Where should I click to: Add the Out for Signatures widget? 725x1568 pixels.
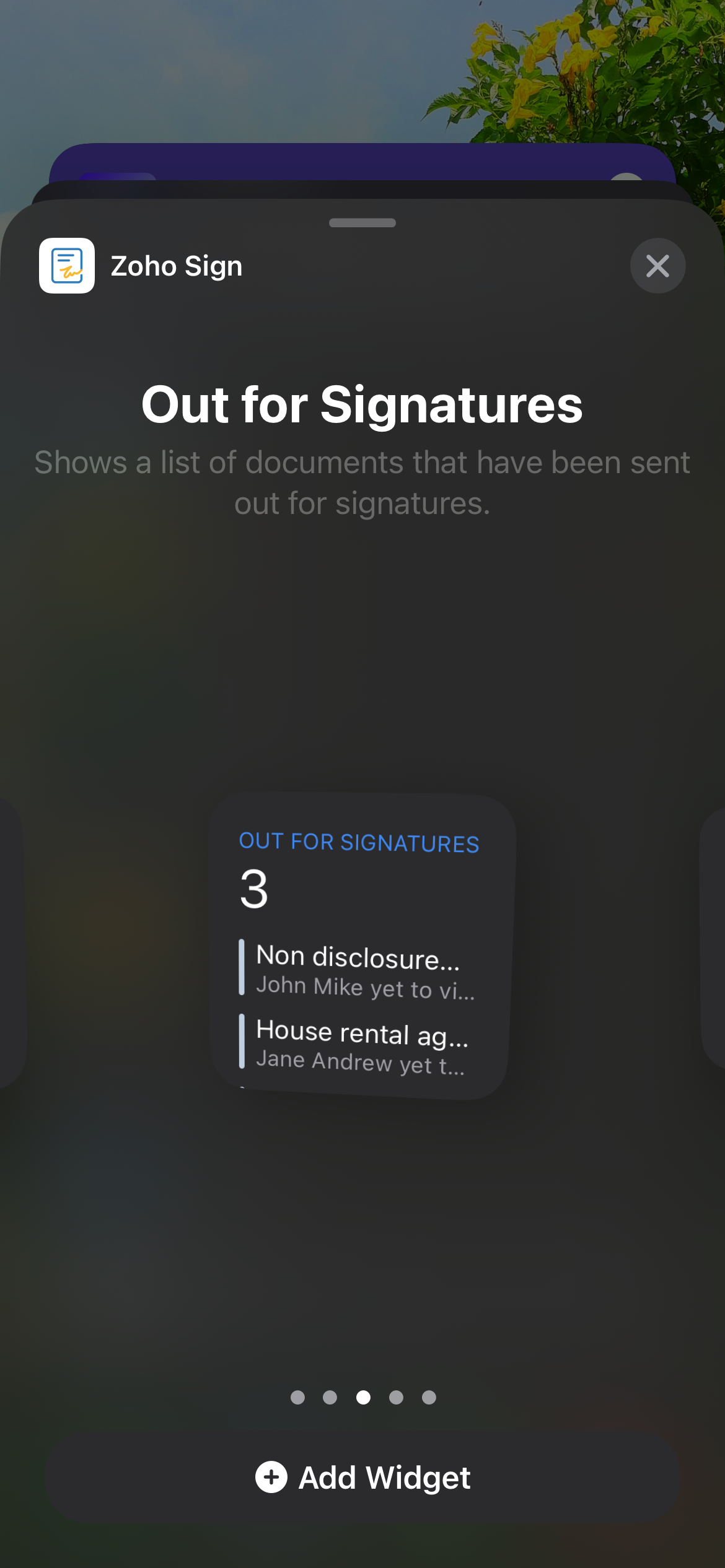coord(362,1478)
